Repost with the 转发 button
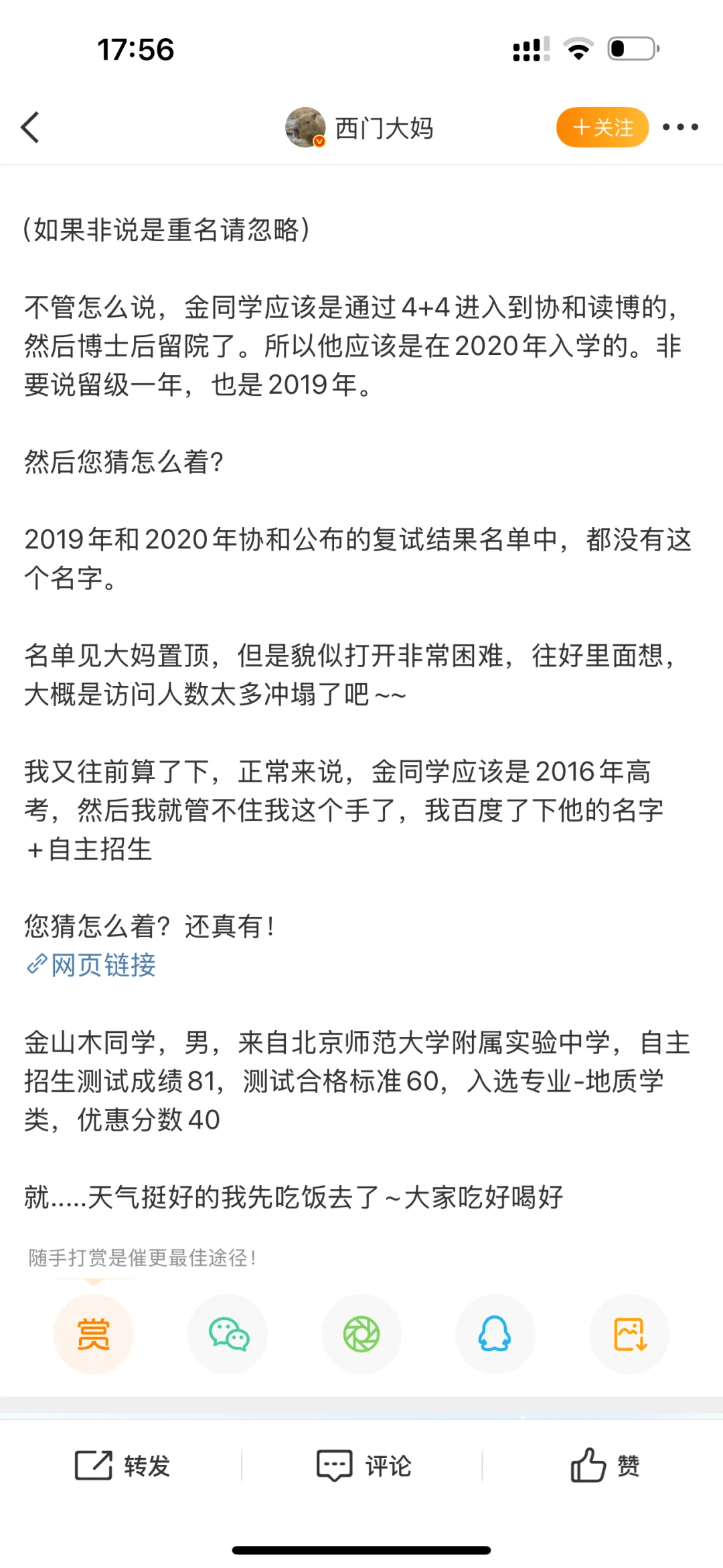Image resolution: width=723 pixels, height=1568 pixels. pos(122,1466)
